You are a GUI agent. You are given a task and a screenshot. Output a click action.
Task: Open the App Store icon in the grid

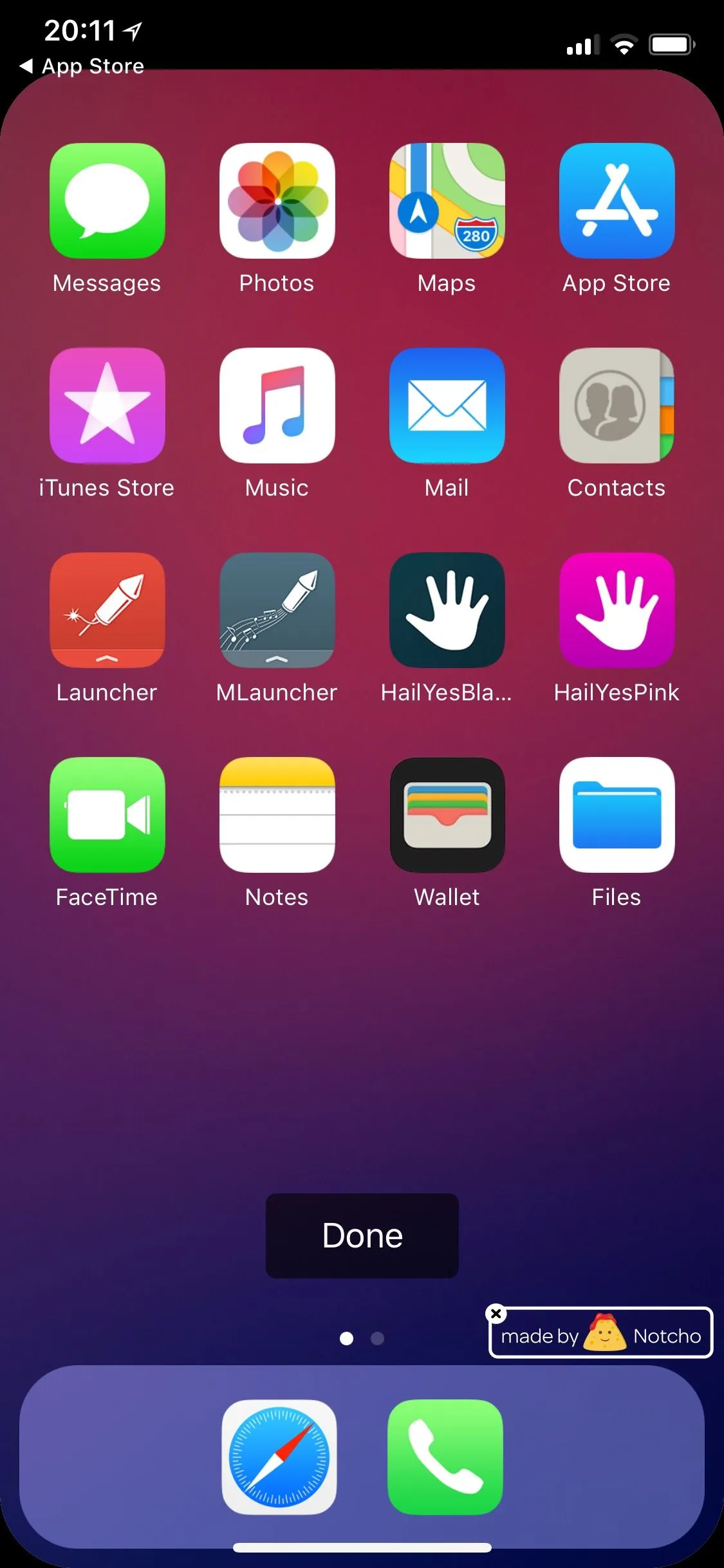617,201
